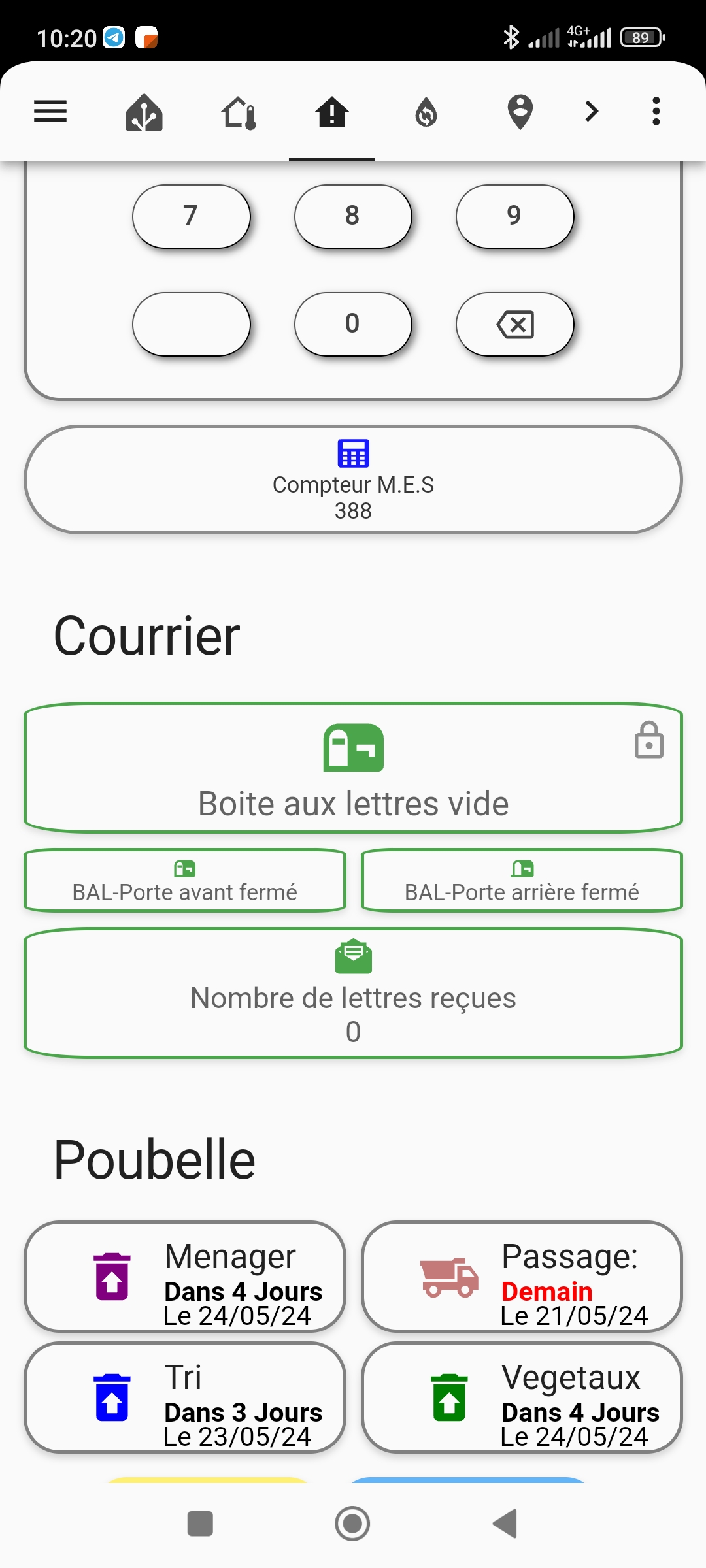Open Nombre de lettres reçues card
This screenshot has width=706, height=1568.
[x=353, y=992]
